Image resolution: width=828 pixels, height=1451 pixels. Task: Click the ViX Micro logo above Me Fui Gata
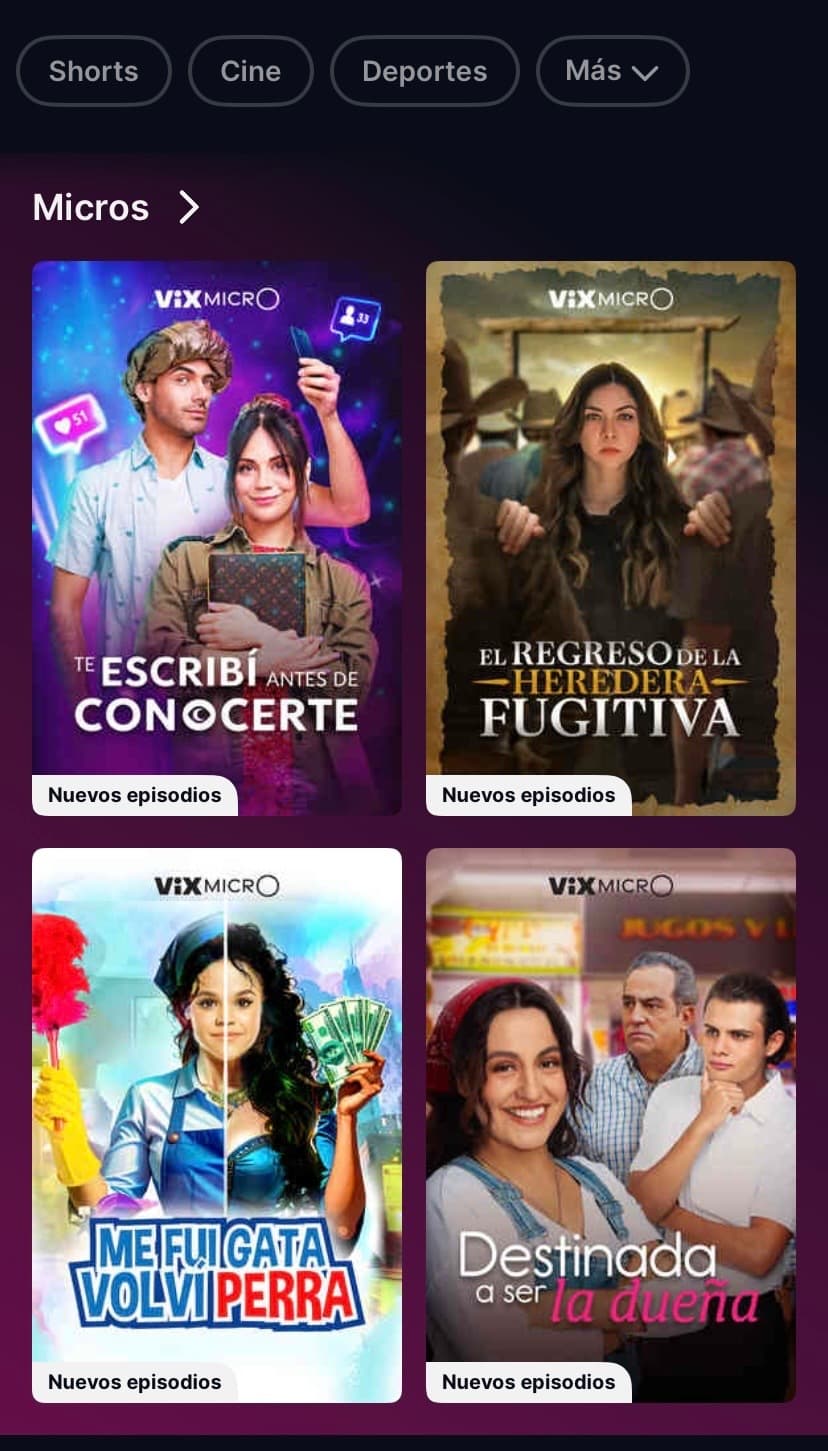tap(216, 884)
